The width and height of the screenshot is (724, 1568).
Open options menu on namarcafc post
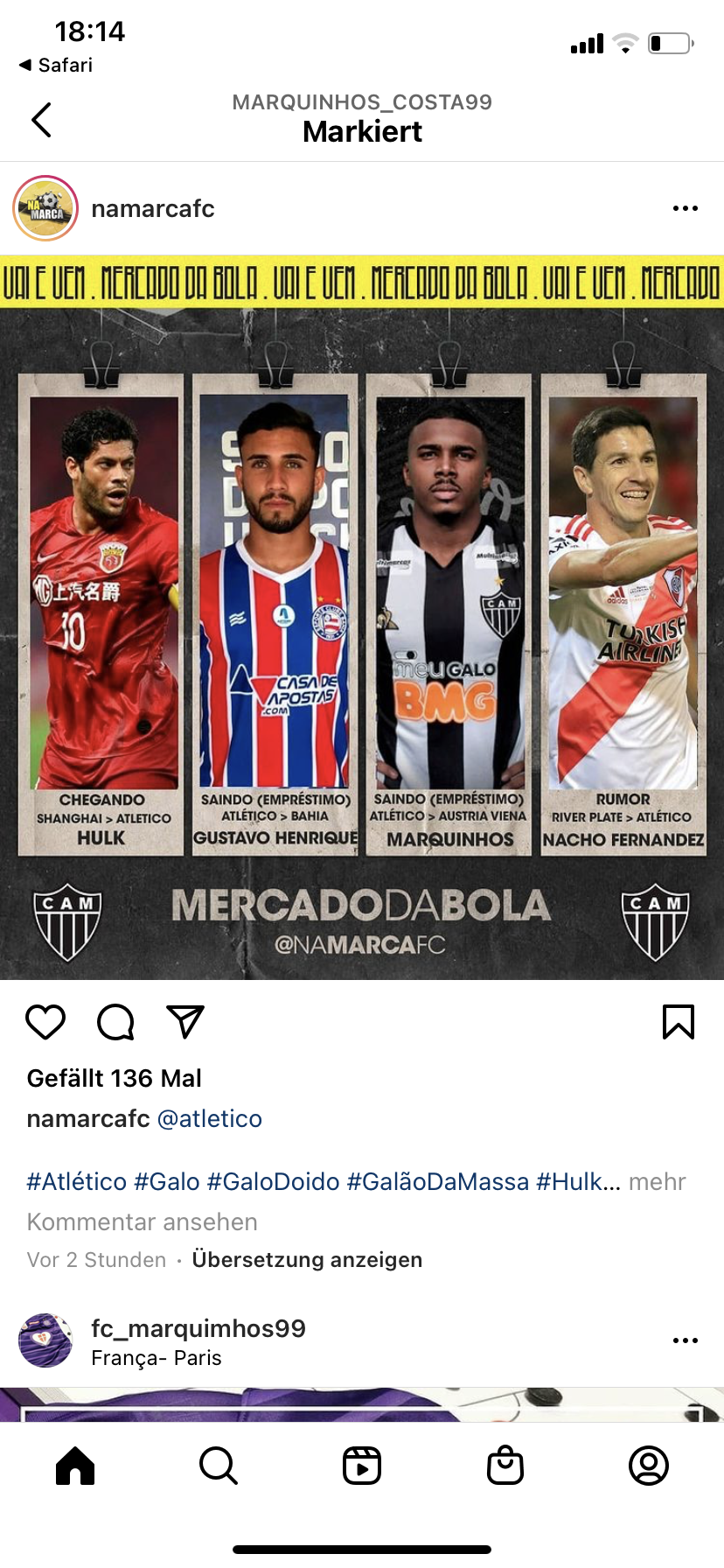pyautogui.click(x=686, y=208)
